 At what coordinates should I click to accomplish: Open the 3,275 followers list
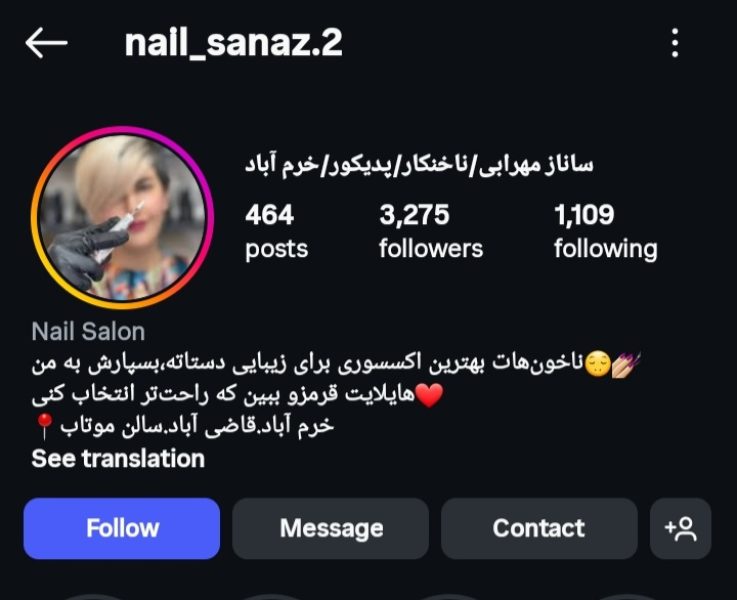pos(430,231)
